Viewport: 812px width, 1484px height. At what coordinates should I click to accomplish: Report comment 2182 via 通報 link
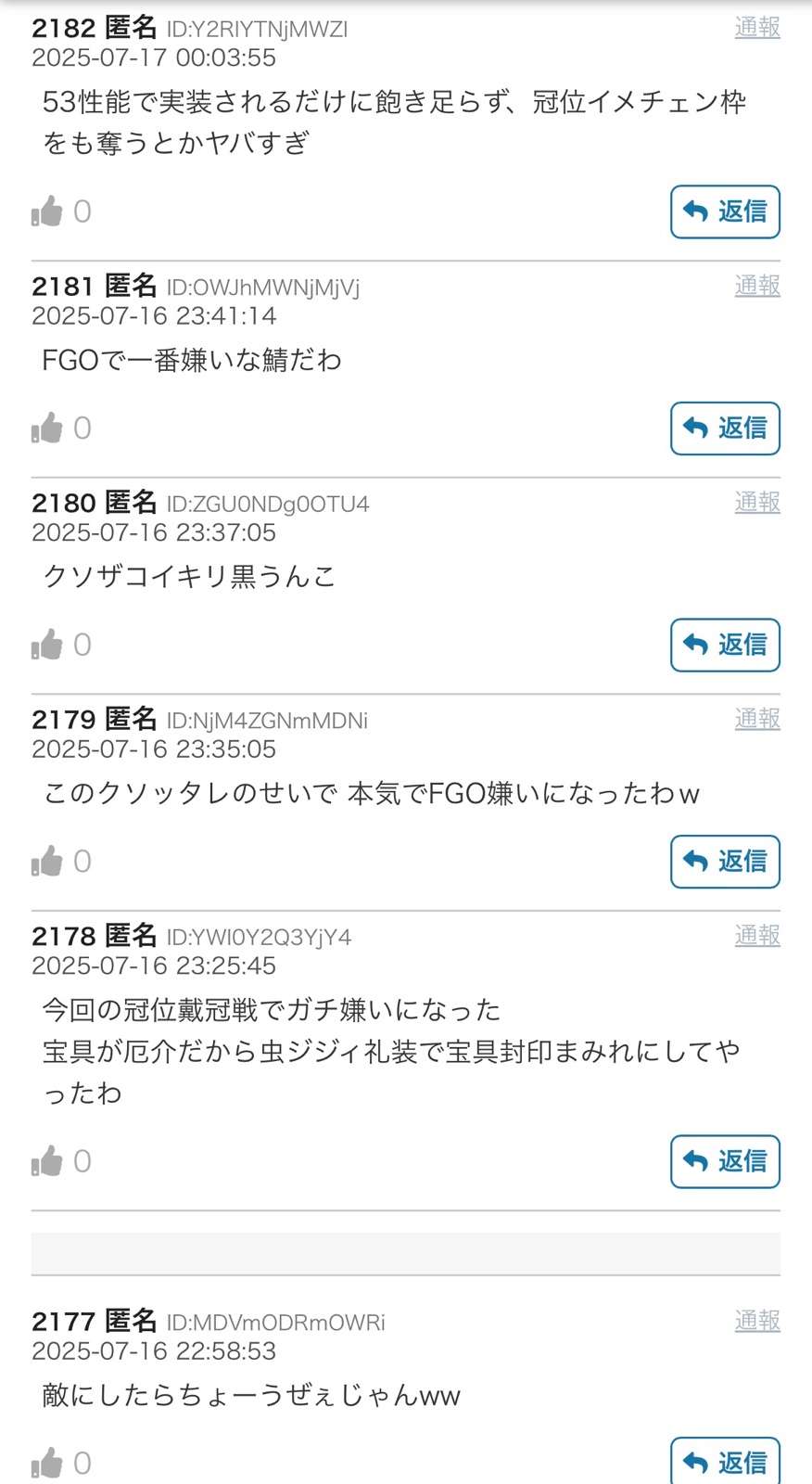pyautogui.click(x=757, y=28)
